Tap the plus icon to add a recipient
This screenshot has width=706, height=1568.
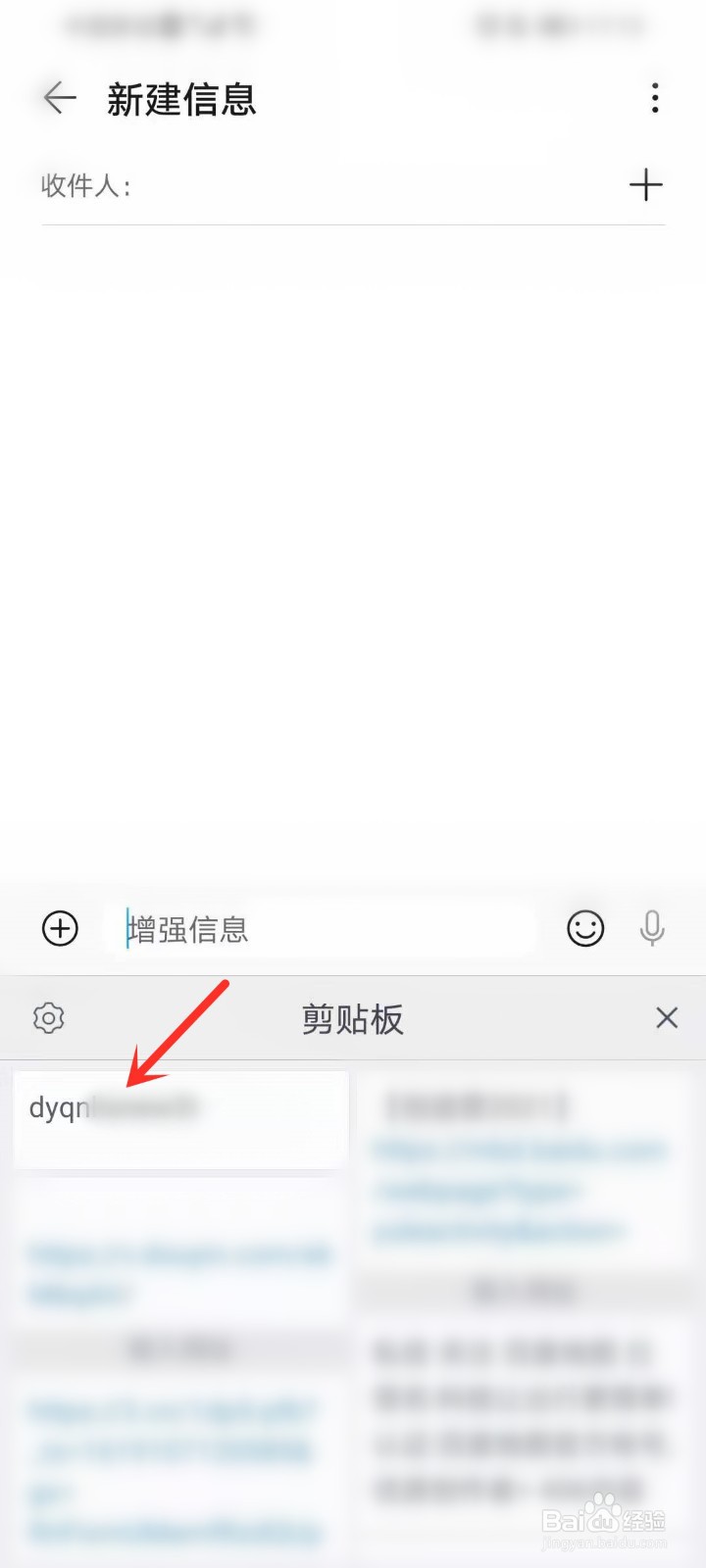pos(646,184)
